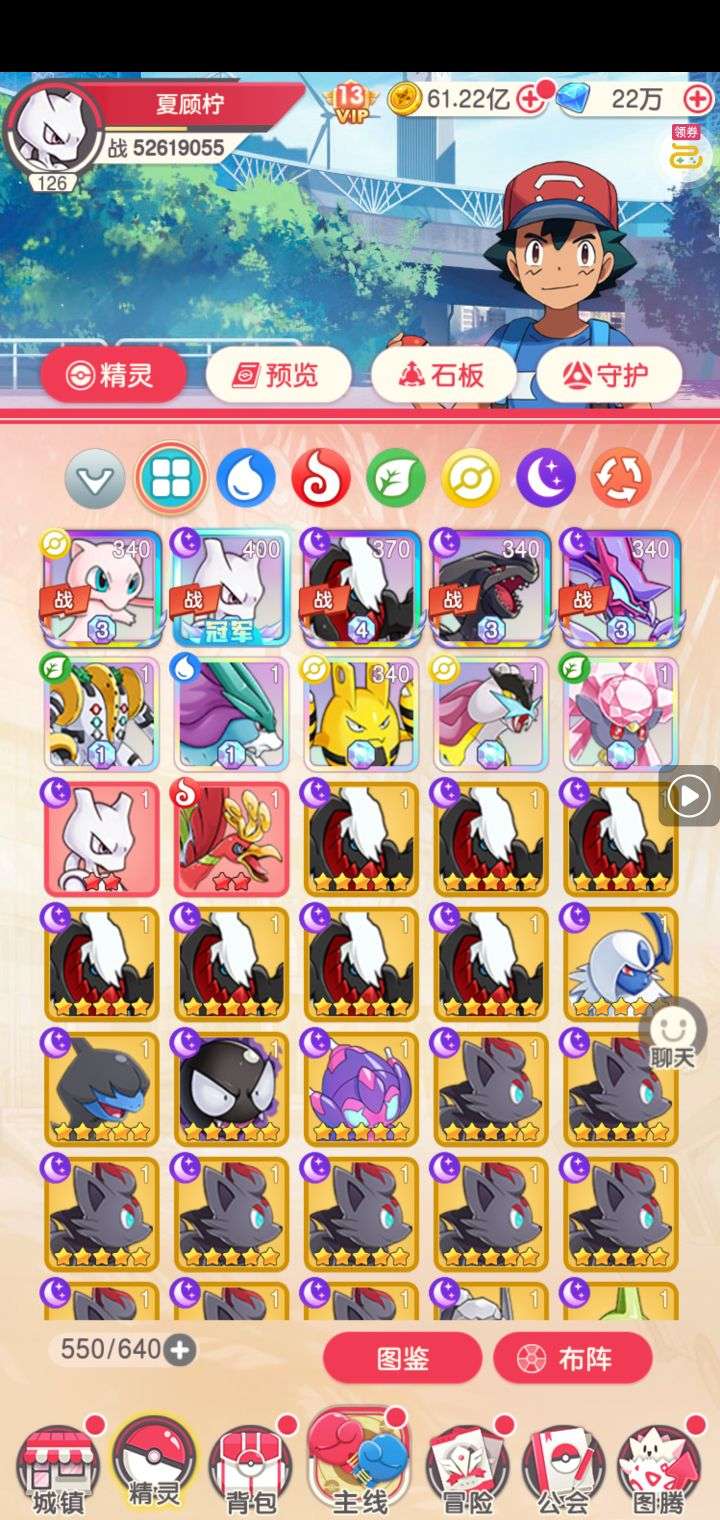Screen dimensions: 720x1520
Task: Filter sprites by fire type
Action: (x=320, y=478)
